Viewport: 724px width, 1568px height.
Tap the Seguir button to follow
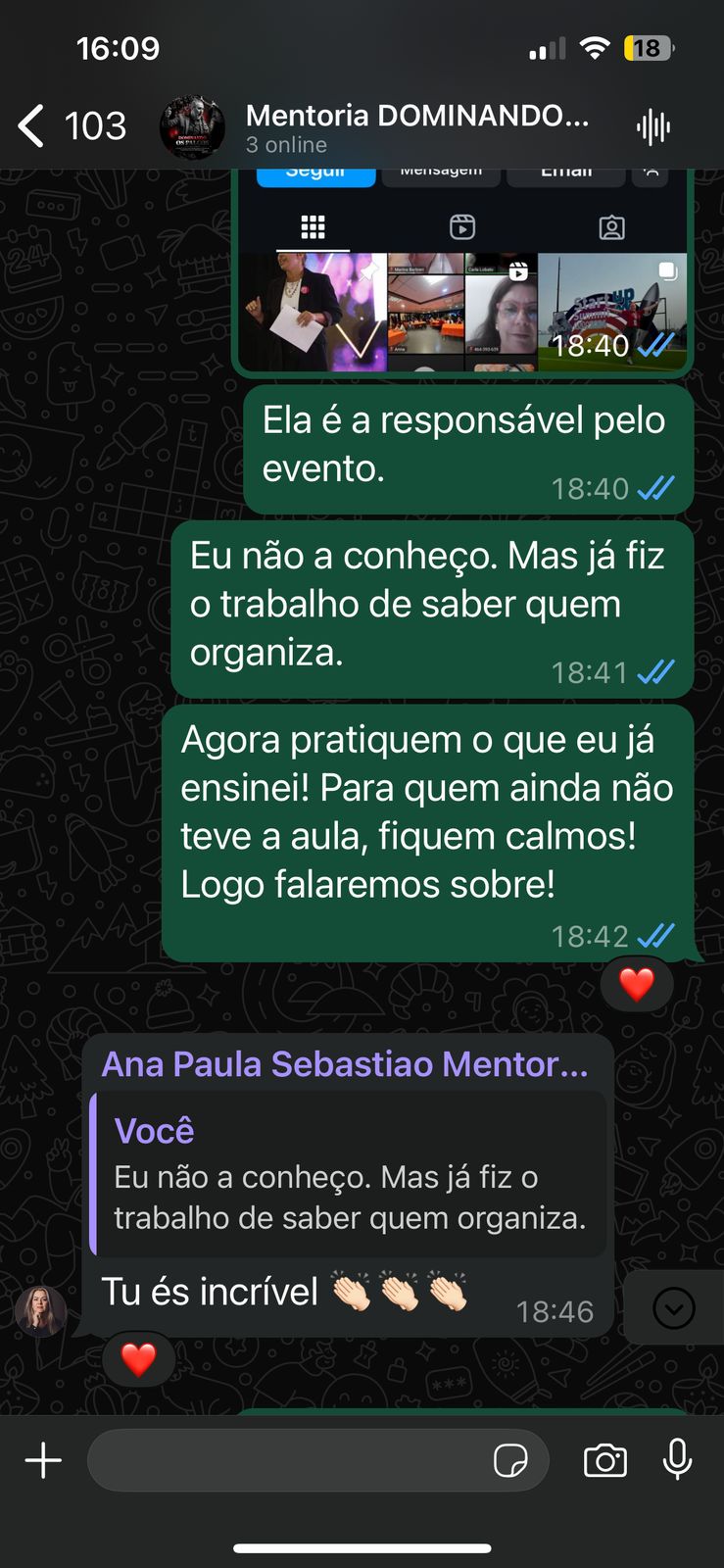(x=315, y=169)
